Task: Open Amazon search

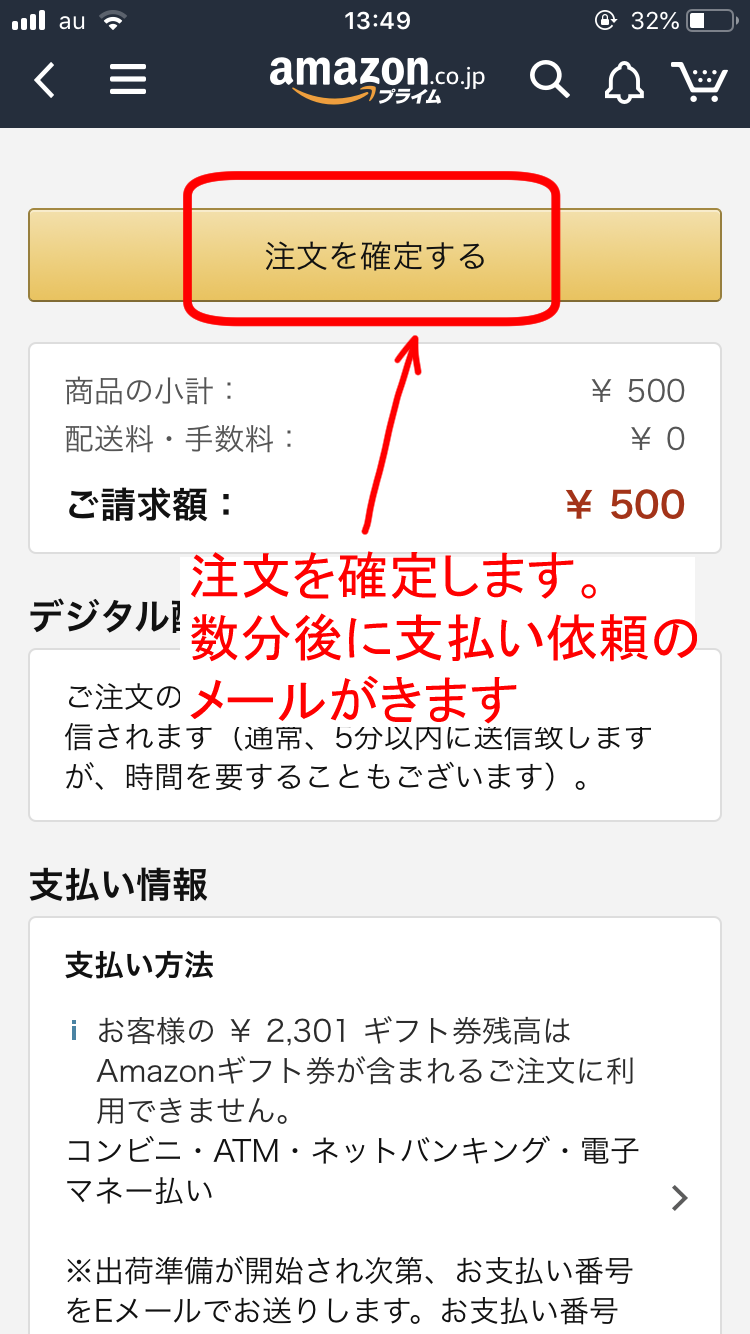Action: (549, 80)
